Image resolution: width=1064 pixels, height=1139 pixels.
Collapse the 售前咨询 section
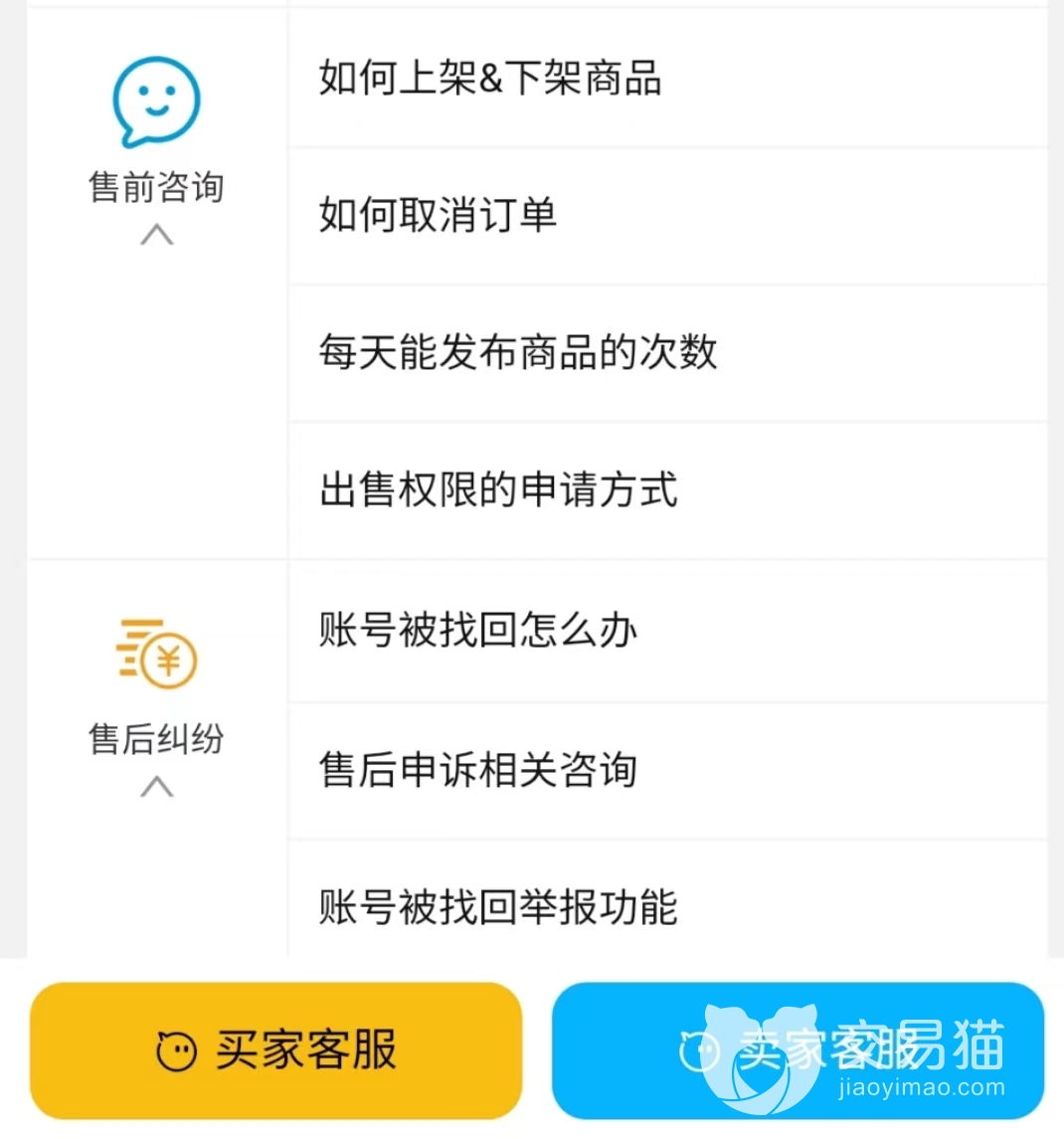click(x=156, y=235)
